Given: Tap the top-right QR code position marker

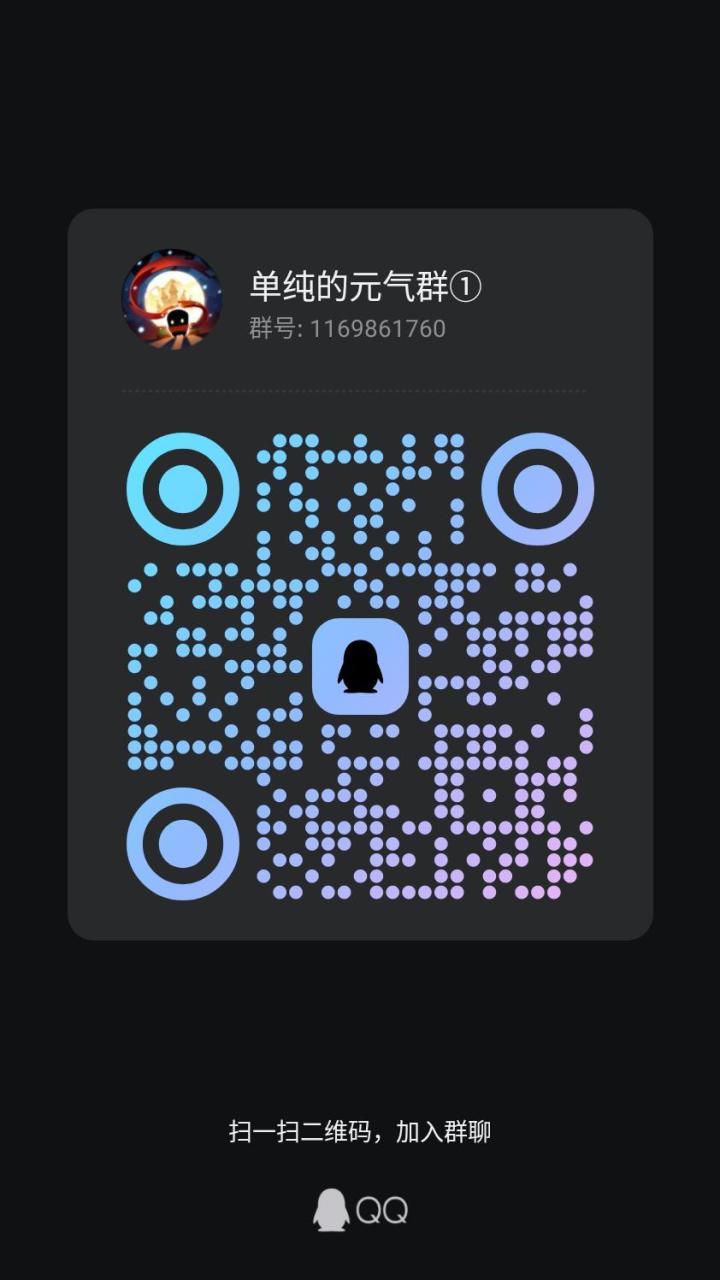Looking at the screenshot, I should tap(537, 490).
